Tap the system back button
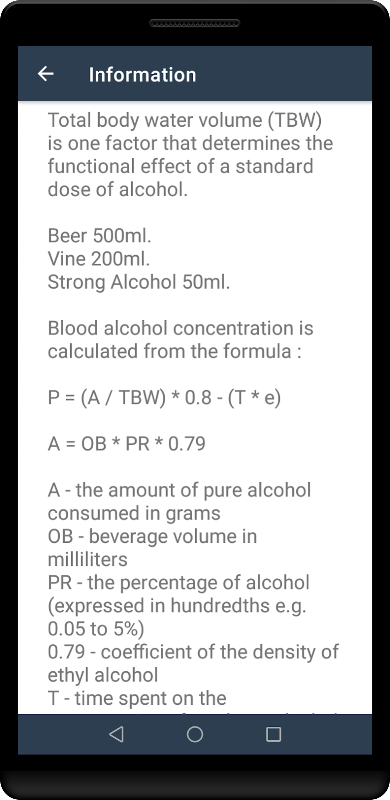Viewport: 390px width, 800px height. coord(116,734)
